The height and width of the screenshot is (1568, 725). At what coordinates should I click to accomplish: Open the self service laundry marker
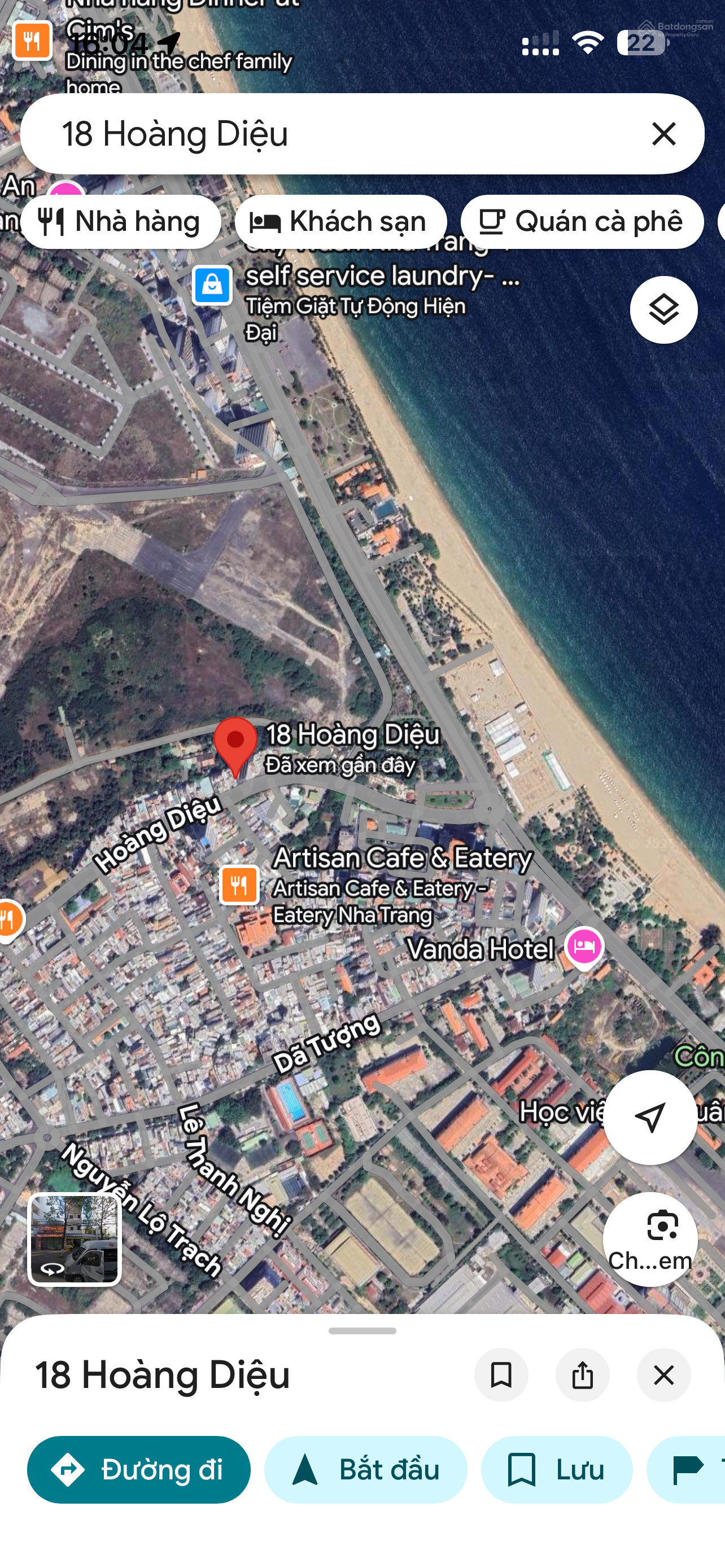[212, 284]
